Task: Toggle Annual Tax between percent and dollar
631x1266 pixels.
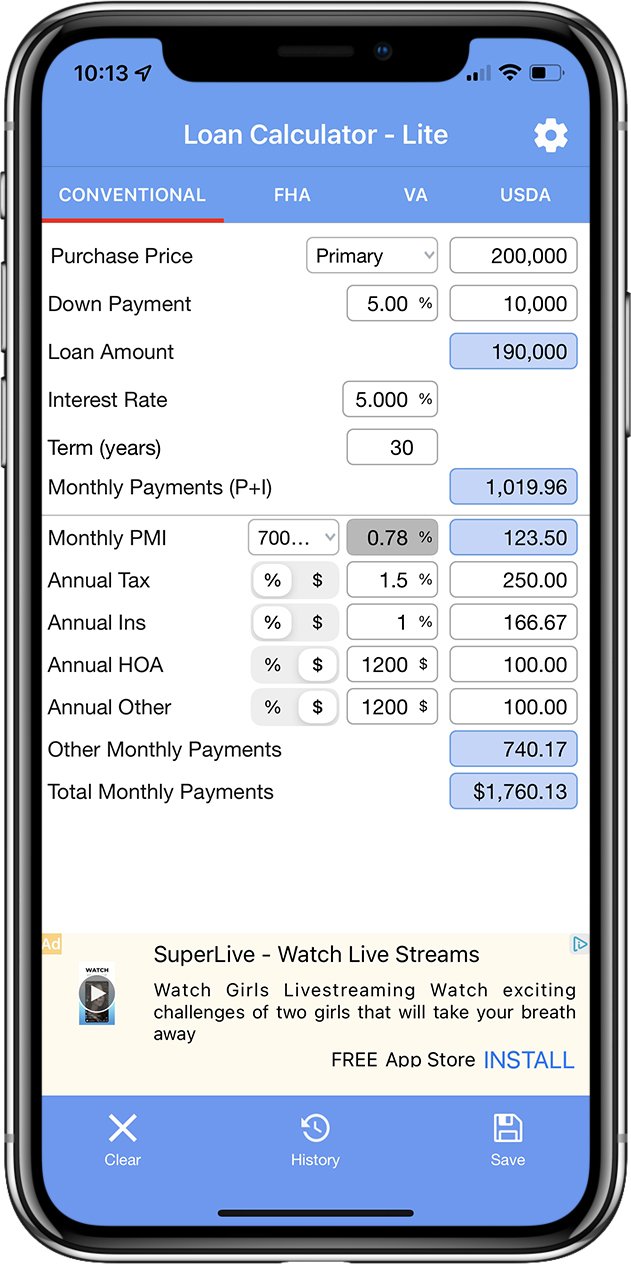Action: 294,580
